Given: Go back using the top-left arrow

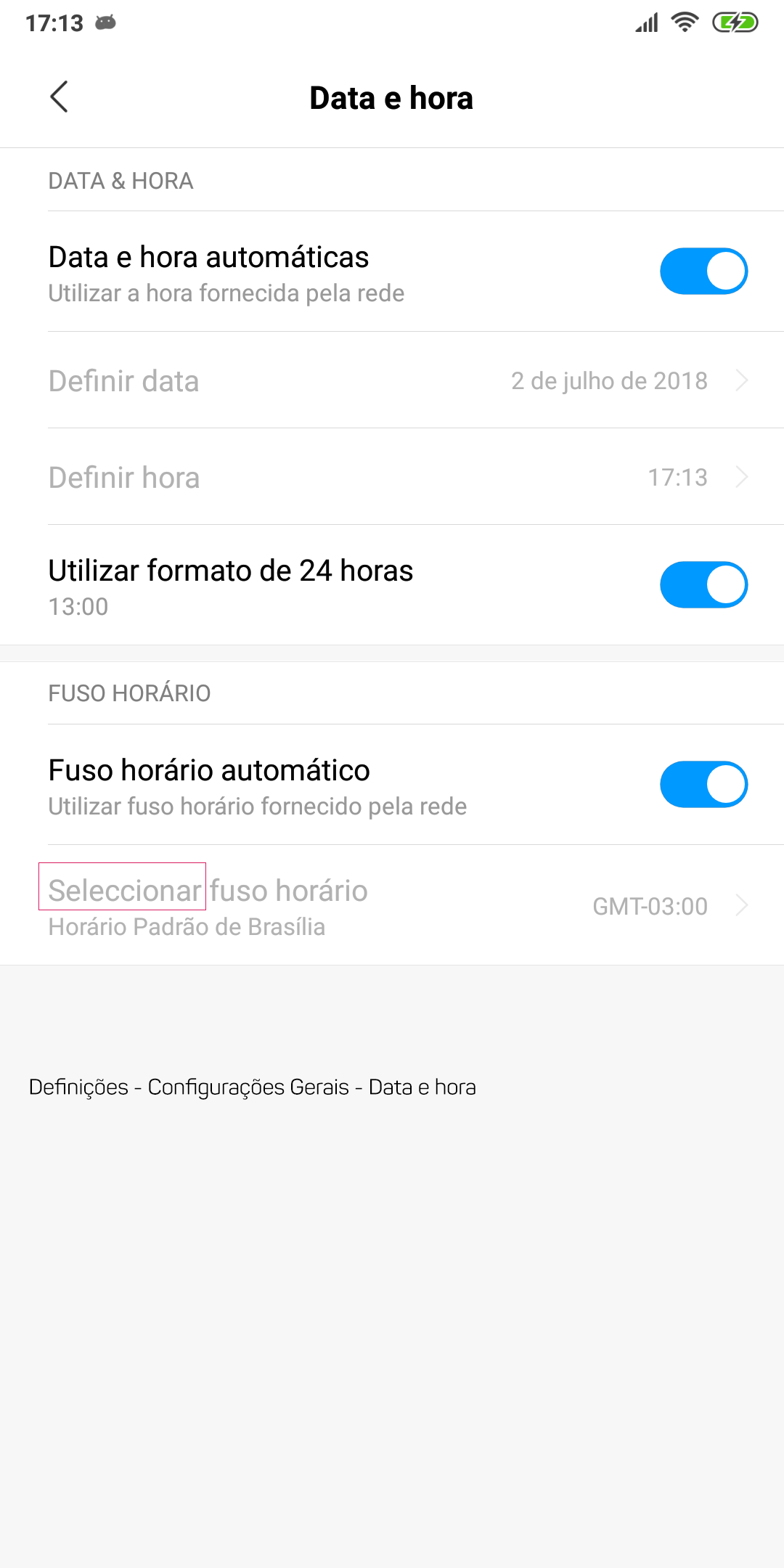Looking at the screenshot, I should click(59, 97).
